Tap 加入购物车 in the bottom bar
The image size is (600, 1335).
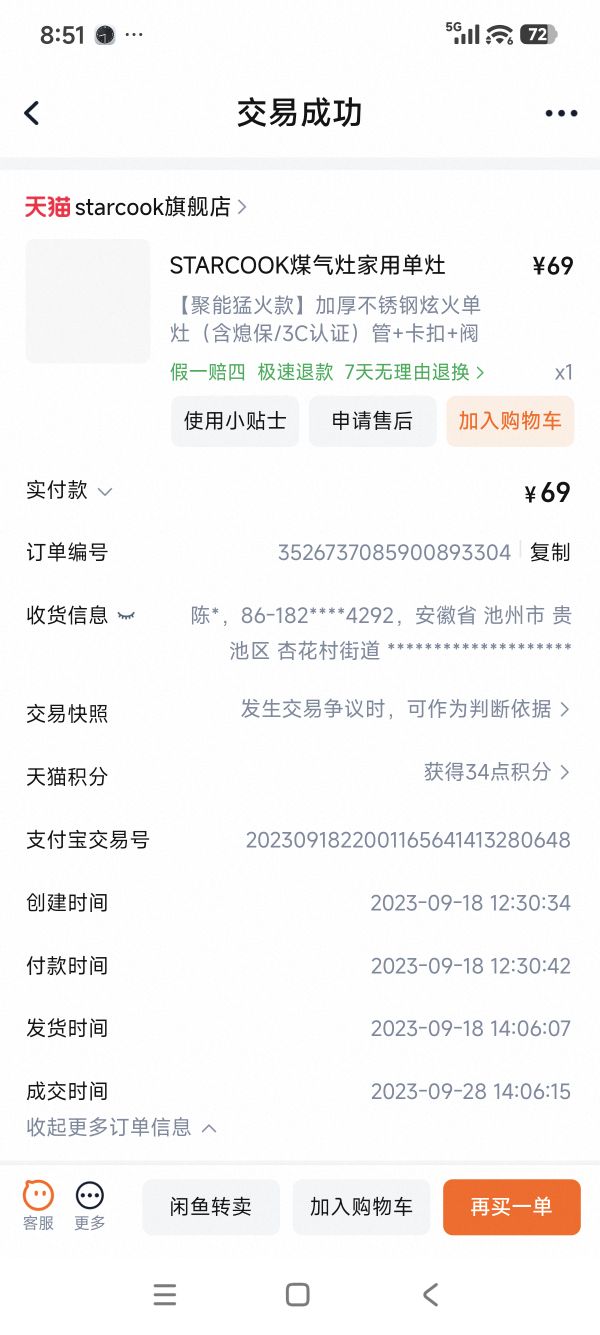[361, 1207]
